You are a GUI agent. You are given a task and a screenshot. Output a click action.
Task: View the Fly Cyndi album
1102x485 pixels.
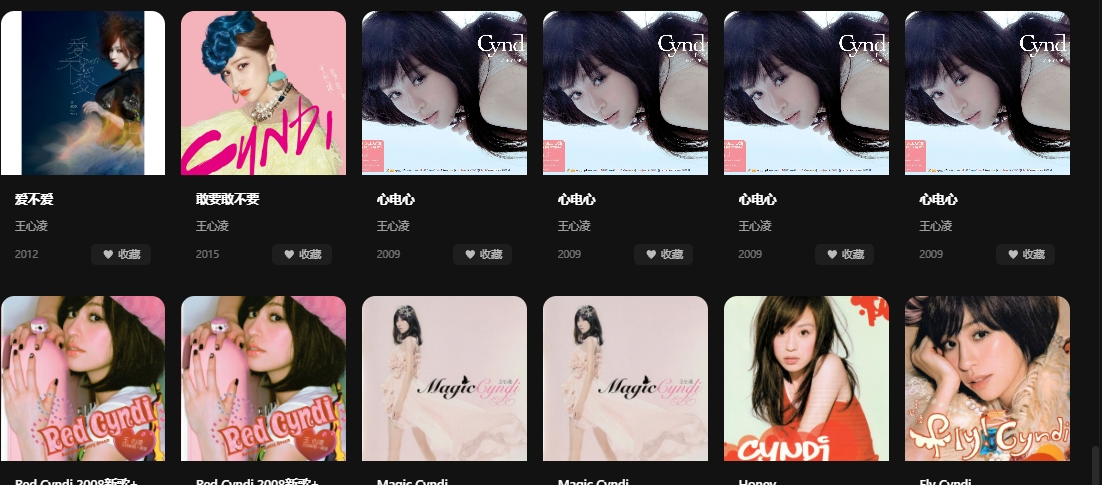click(987, 378)
